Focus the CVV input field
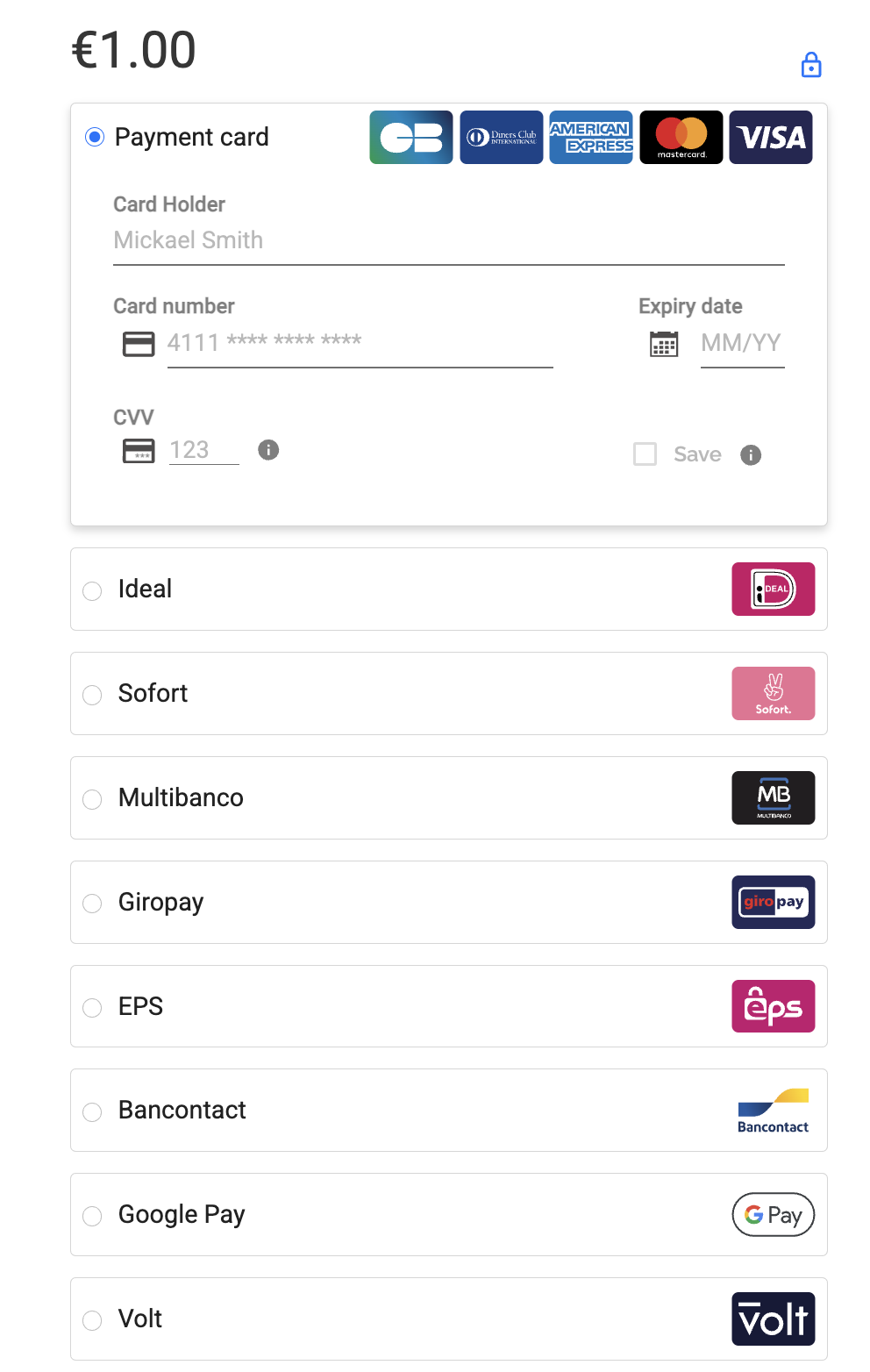Screen dimensions: 870x1372 pos(203,451)
